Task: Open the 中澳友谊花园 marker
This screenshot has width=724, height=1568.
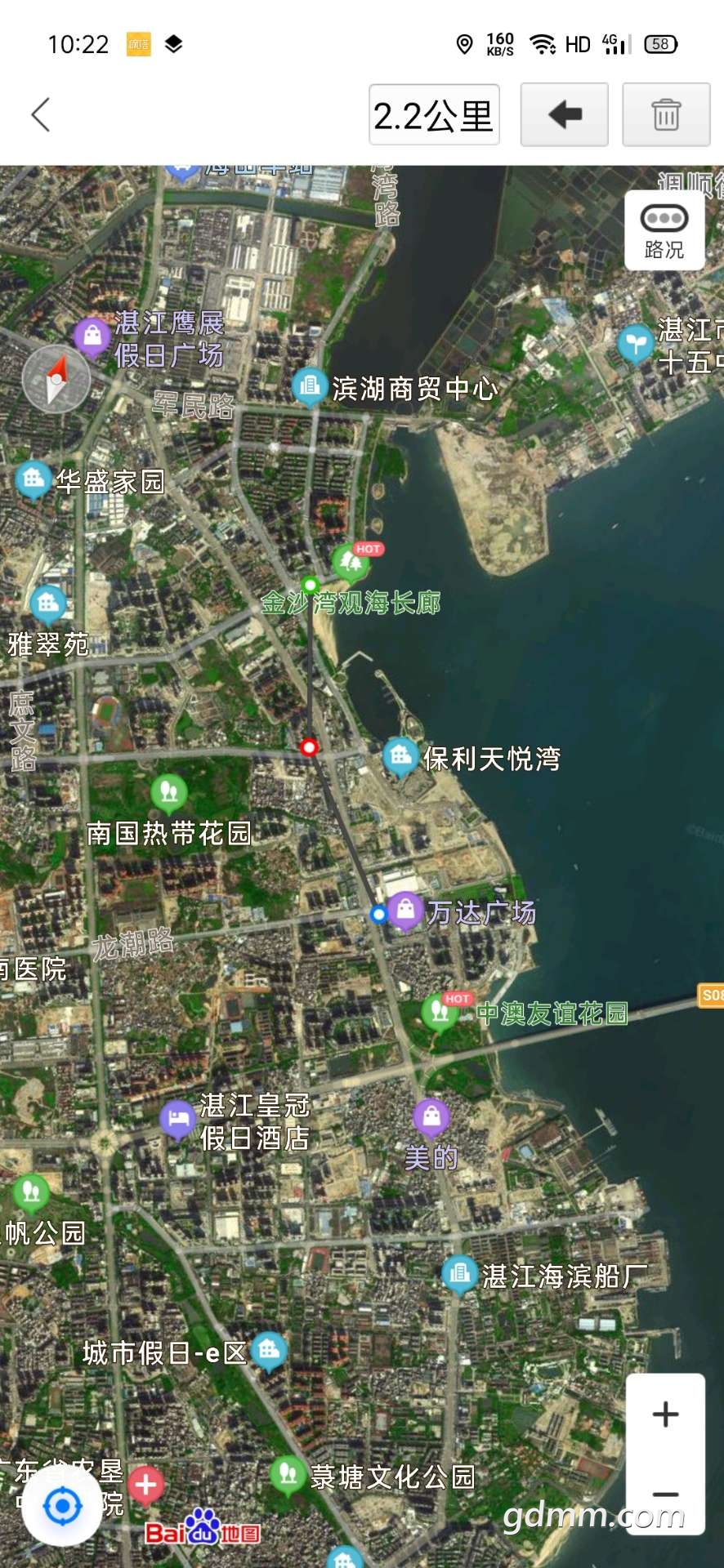Action: click(440, 1012)
